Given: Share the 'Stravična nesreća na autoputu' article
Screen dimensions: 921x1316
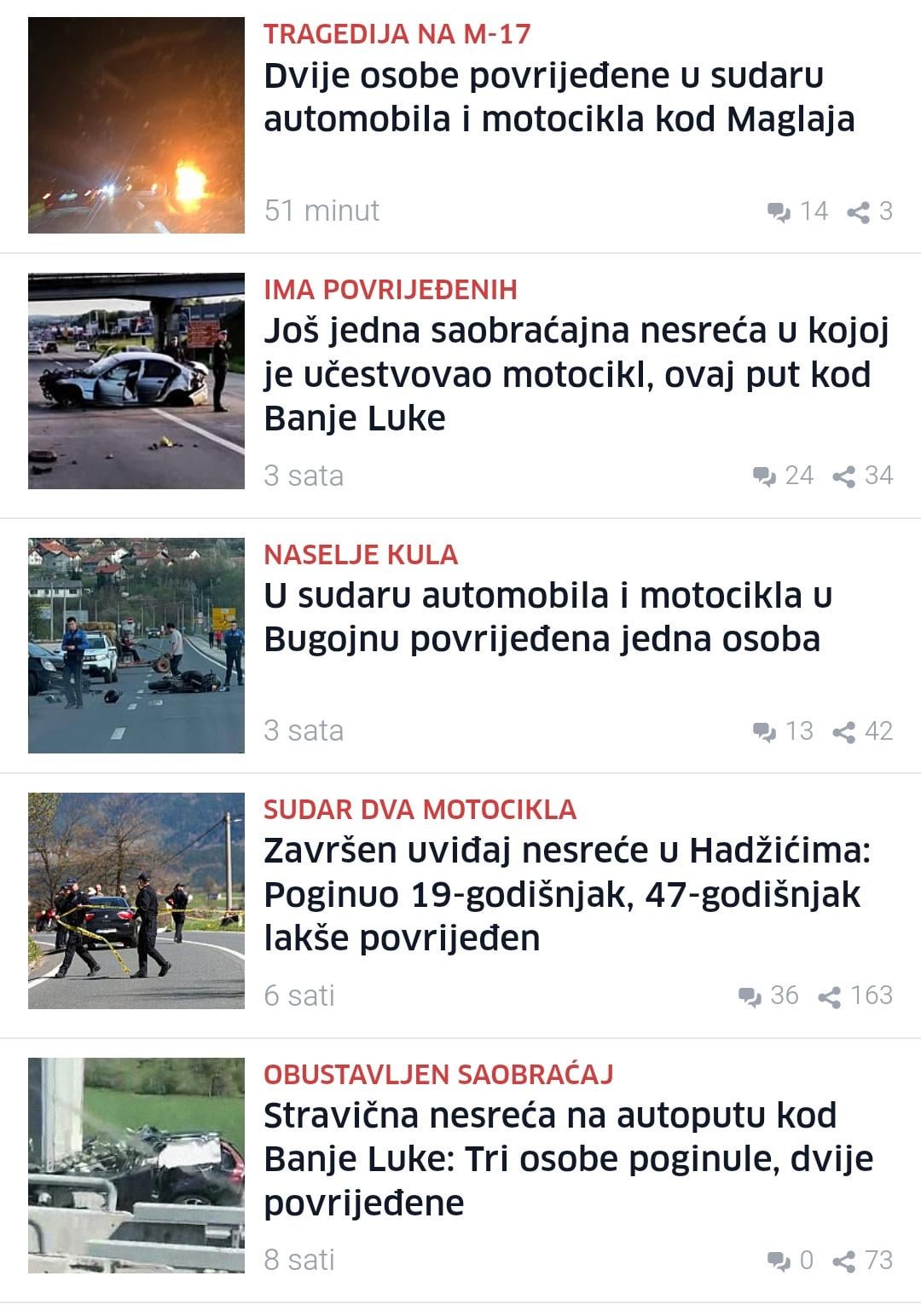Looking at the screenshot, I should click(x=863, y=1261).
